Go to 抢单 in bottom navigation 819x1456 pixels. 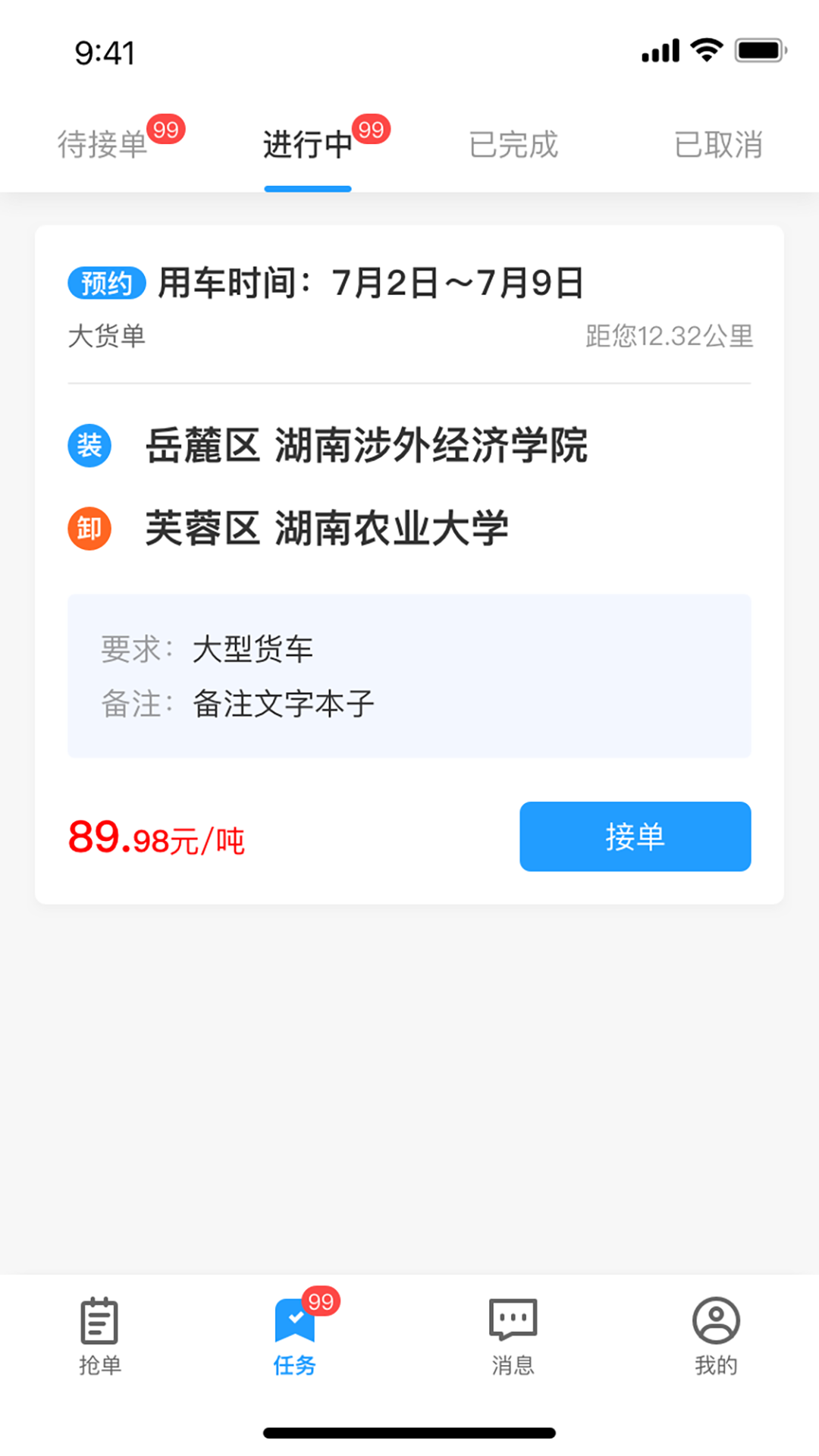pos(100,1336)
